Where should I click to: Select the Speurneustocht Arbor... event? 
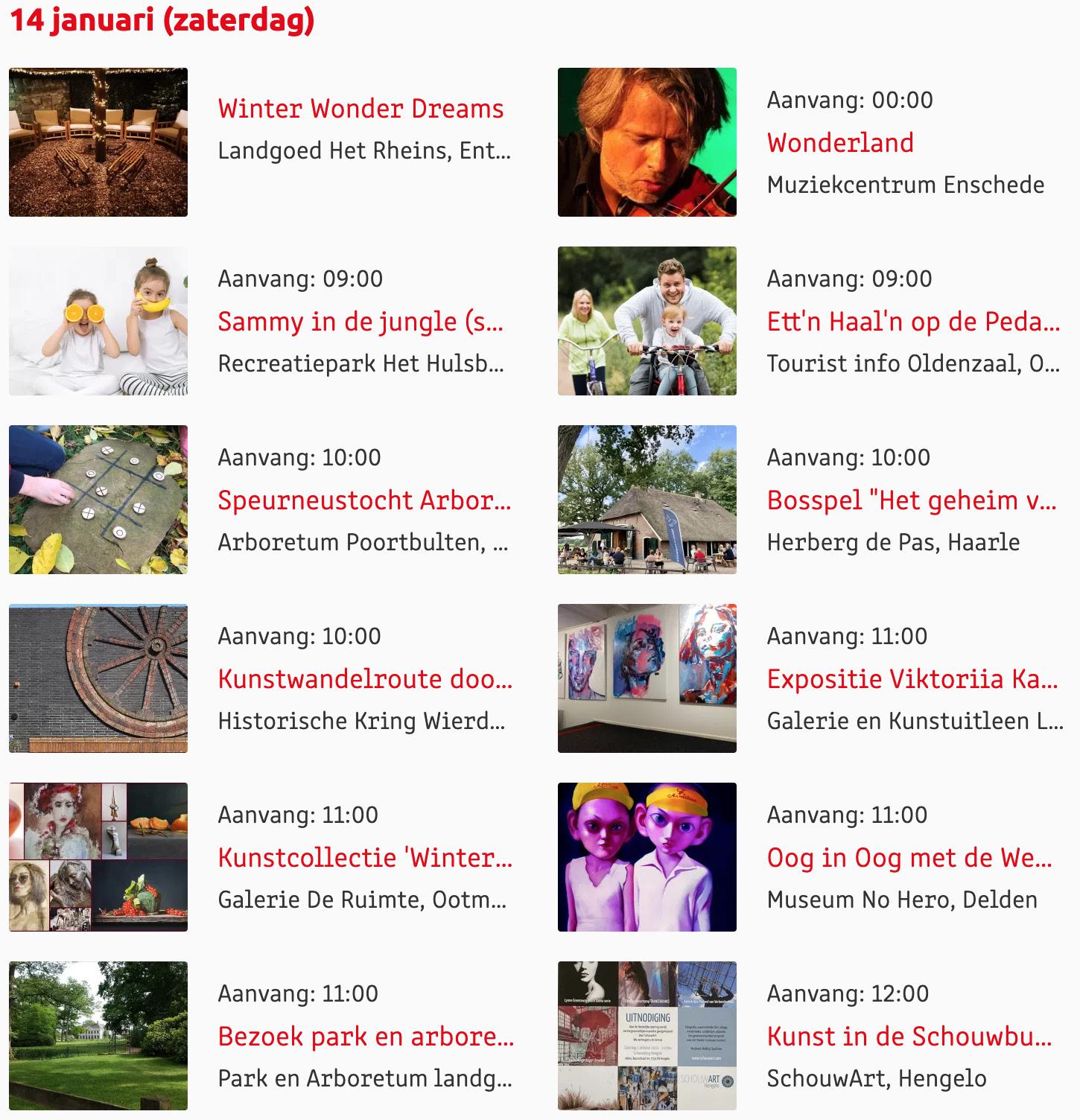364,500
